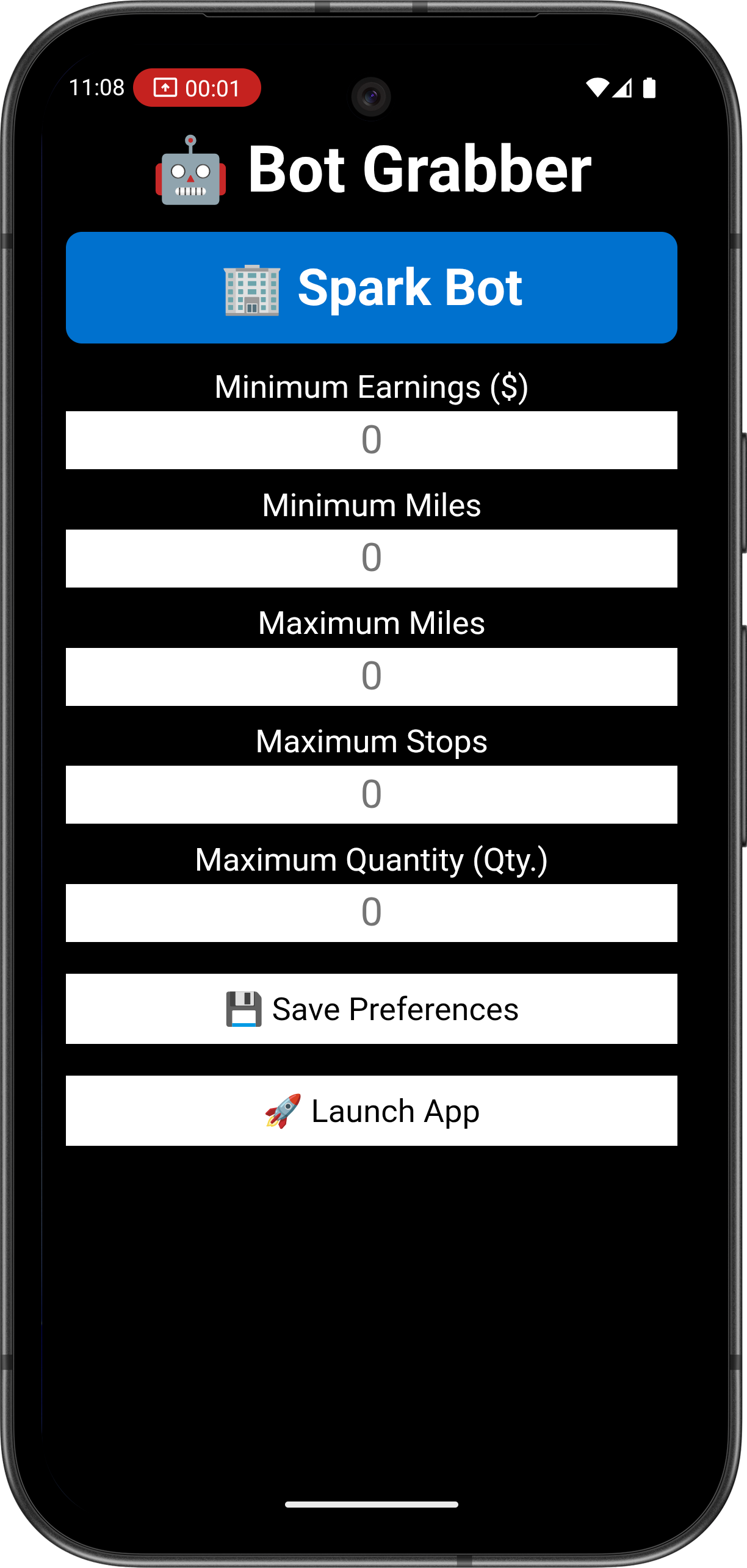Activate the Maximum Quantity (Qty.) input
Image resolution: width=747 pixels, height=1568 pixels.
click(371, 913)
